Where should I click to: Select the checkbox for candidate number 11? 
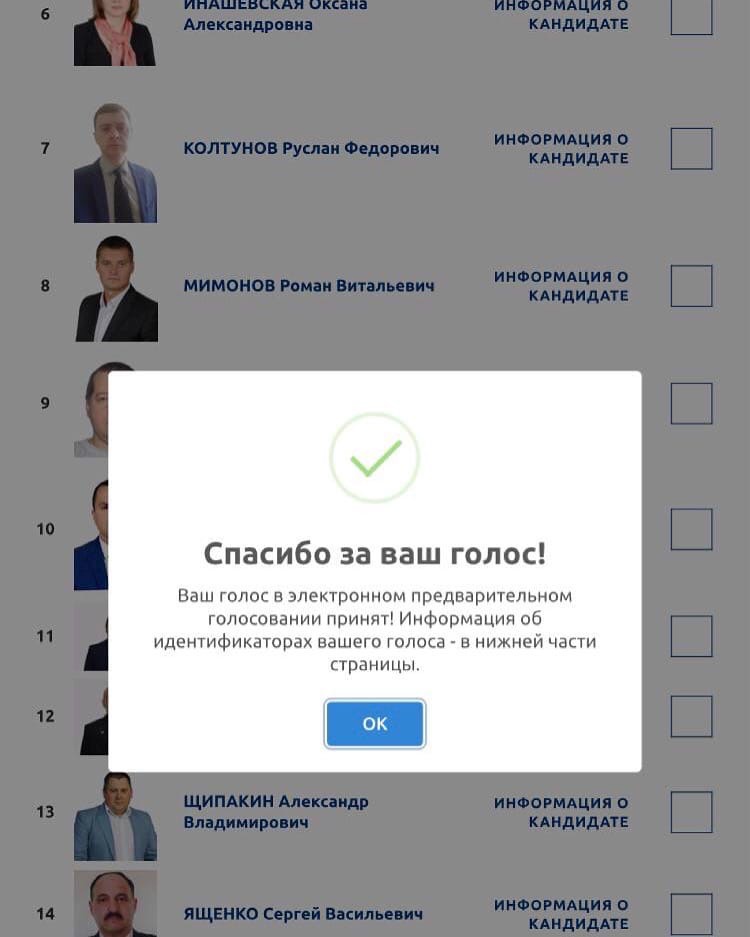coord(691,636)
